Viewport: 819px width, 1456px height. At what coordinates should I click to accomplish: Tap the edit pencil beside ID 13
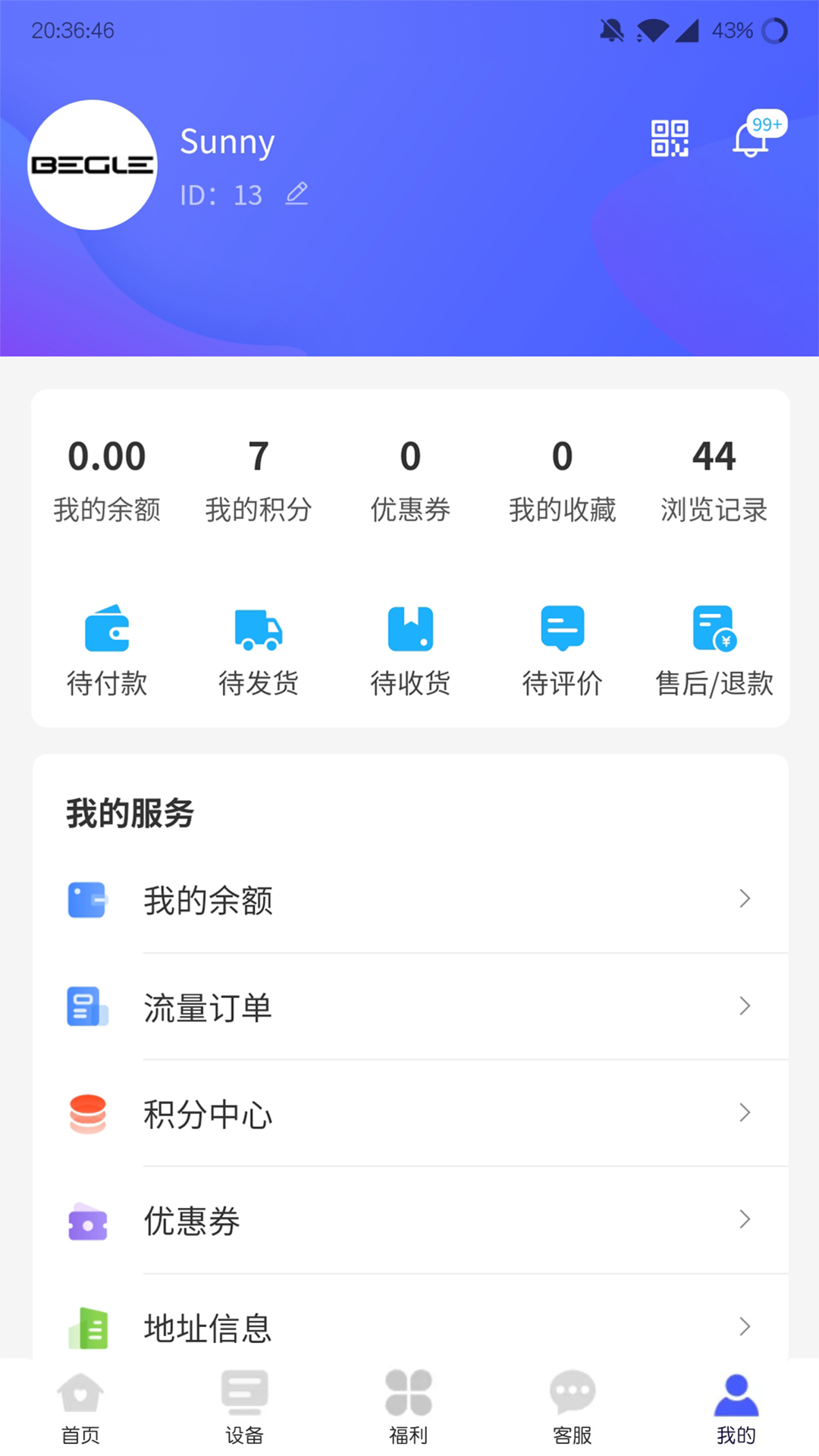click(x=297, y=193)
